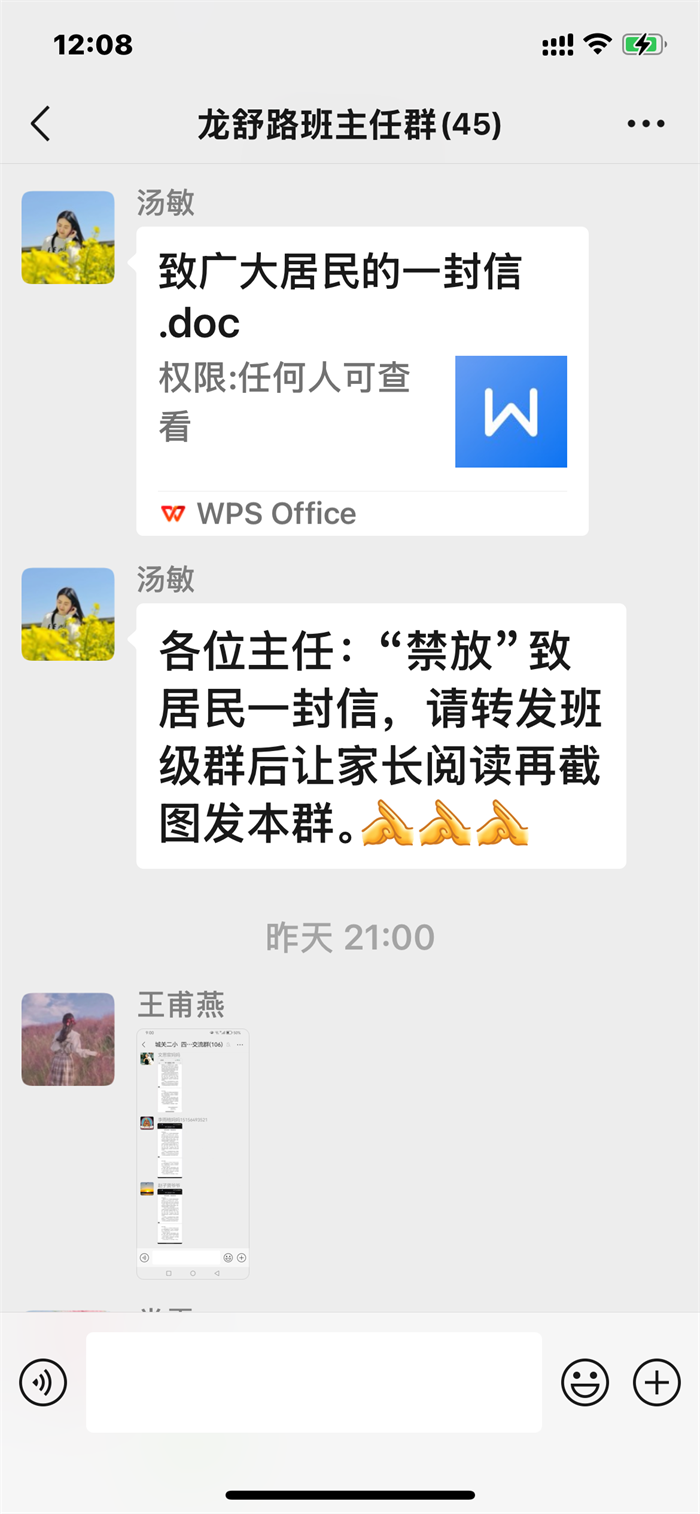Open the group chat overflow menu
700x1514 pixels.
click(x=645, y=125)
